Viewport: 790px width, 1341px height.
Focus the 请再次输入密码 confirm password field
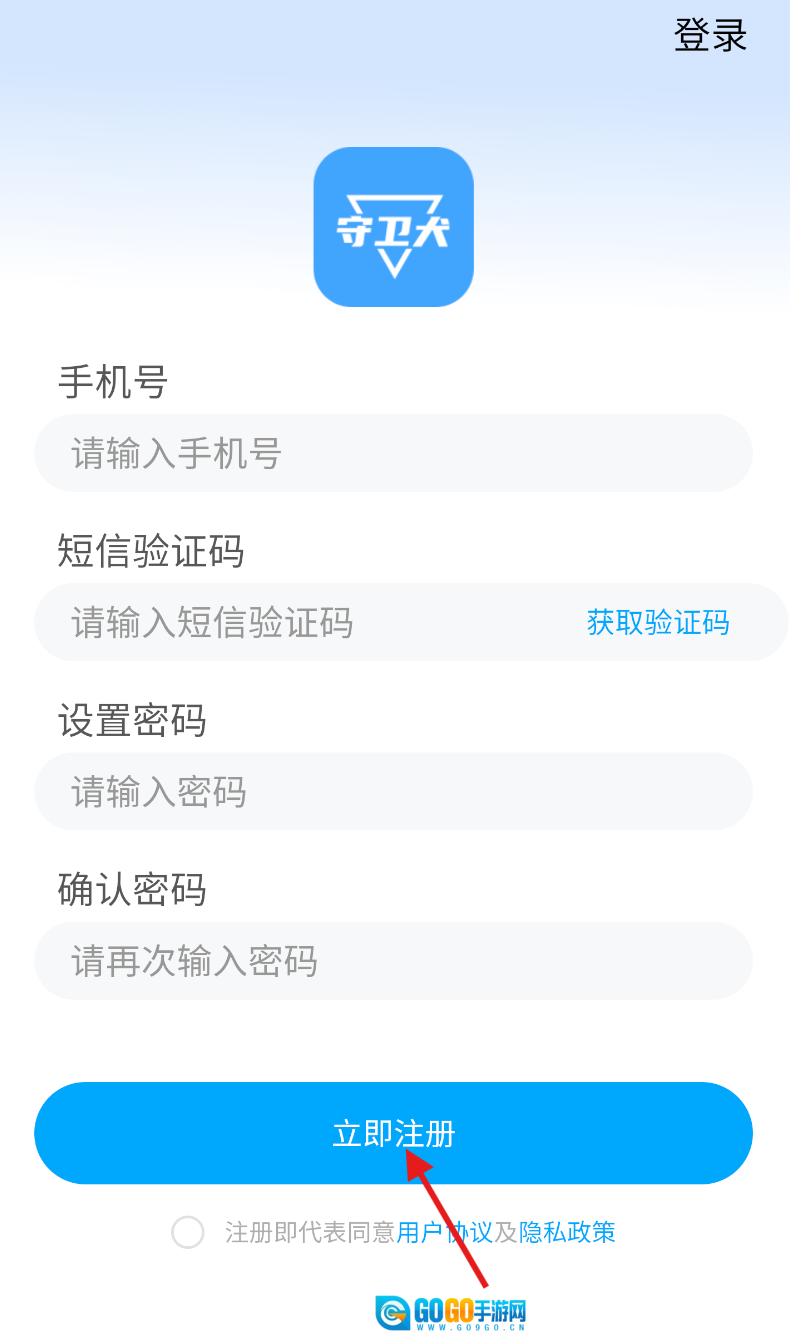pyautogui.click(x=393, y=961)
